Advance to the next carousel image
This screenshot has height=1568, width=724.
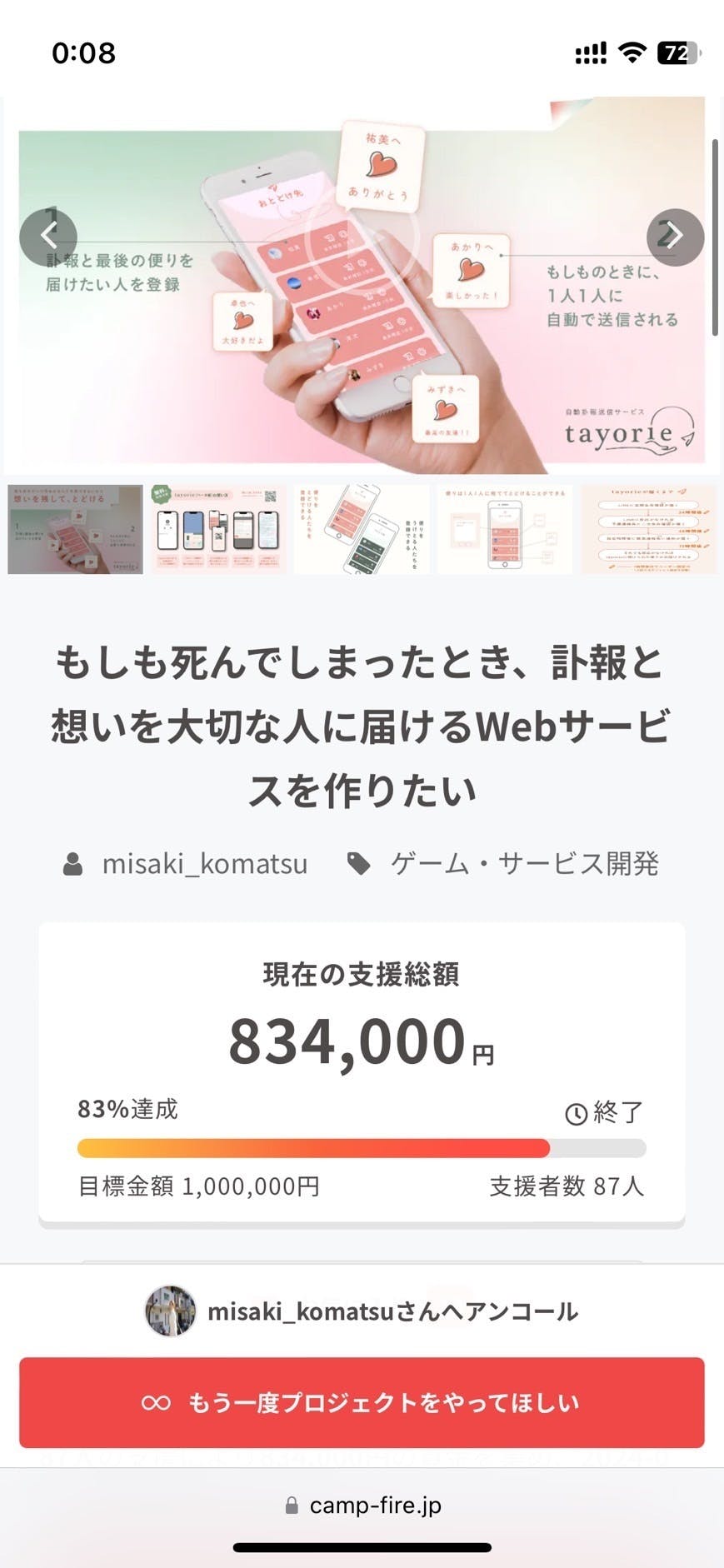click(x=675, y=237)
